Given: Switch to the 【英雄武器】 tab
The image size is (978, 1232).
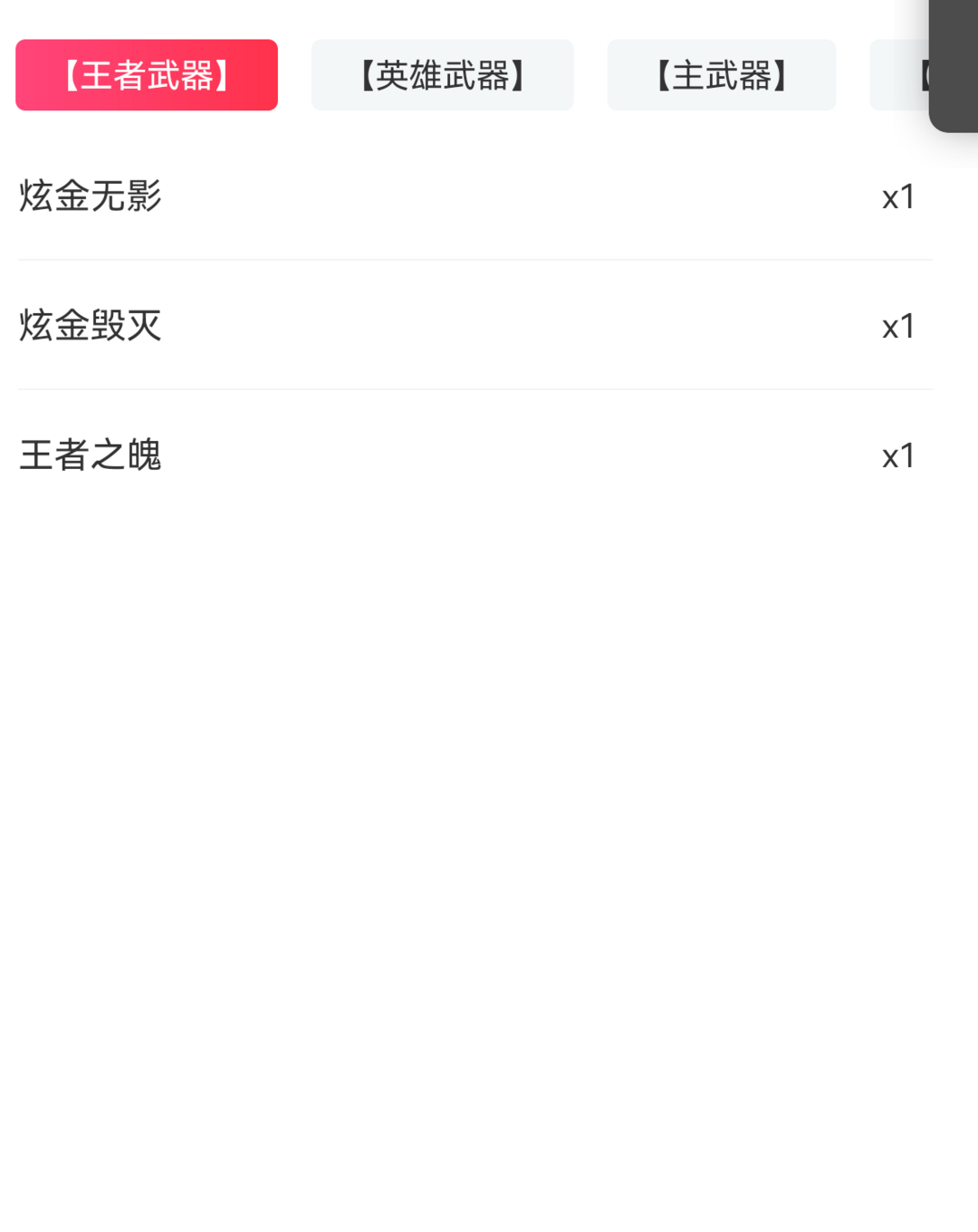Looking at the screenshot, I should pyautogui.click(x=442, y=74).
